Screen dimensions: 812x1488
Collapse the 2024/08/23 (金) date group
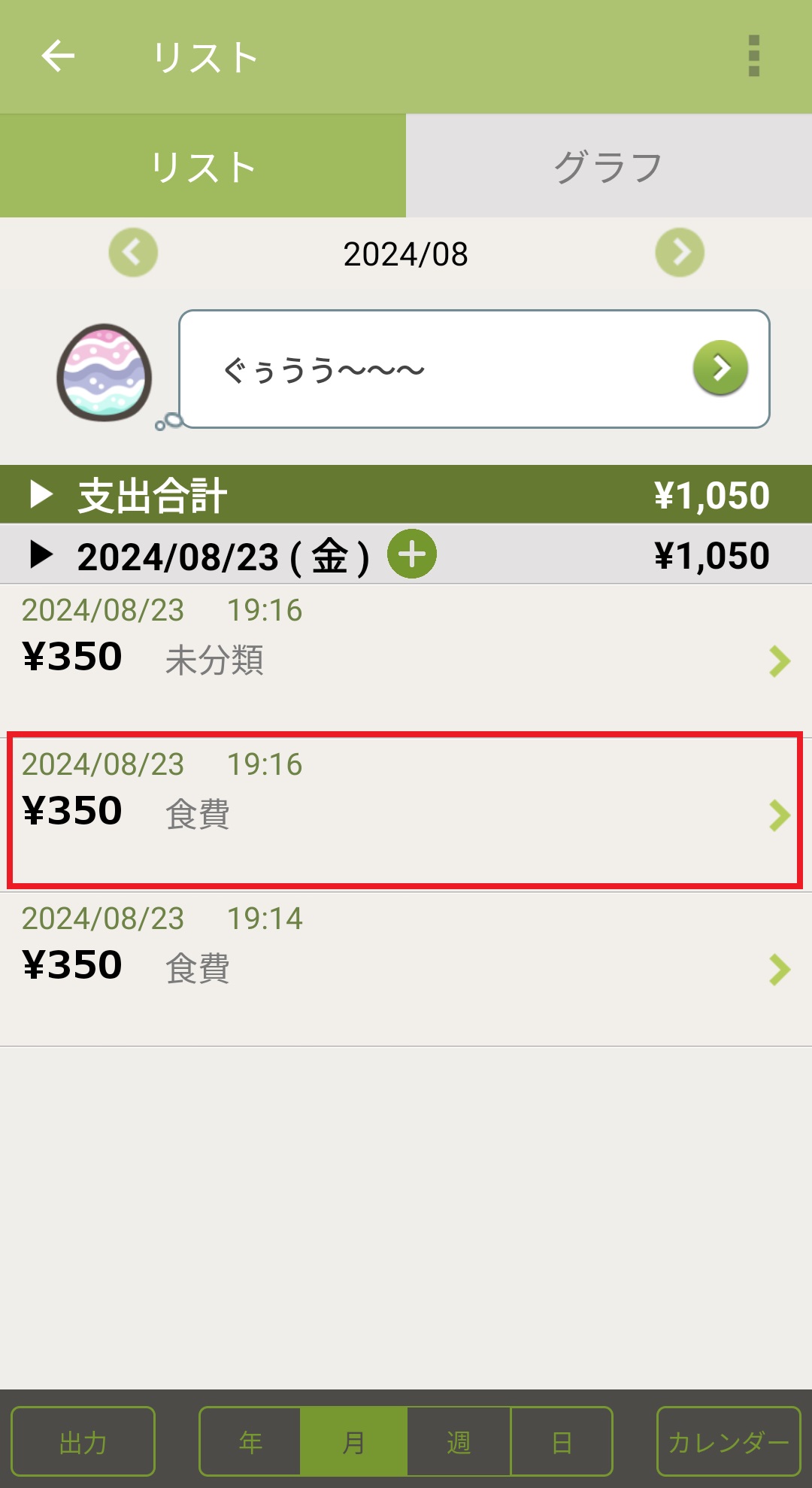pos(41,555)
